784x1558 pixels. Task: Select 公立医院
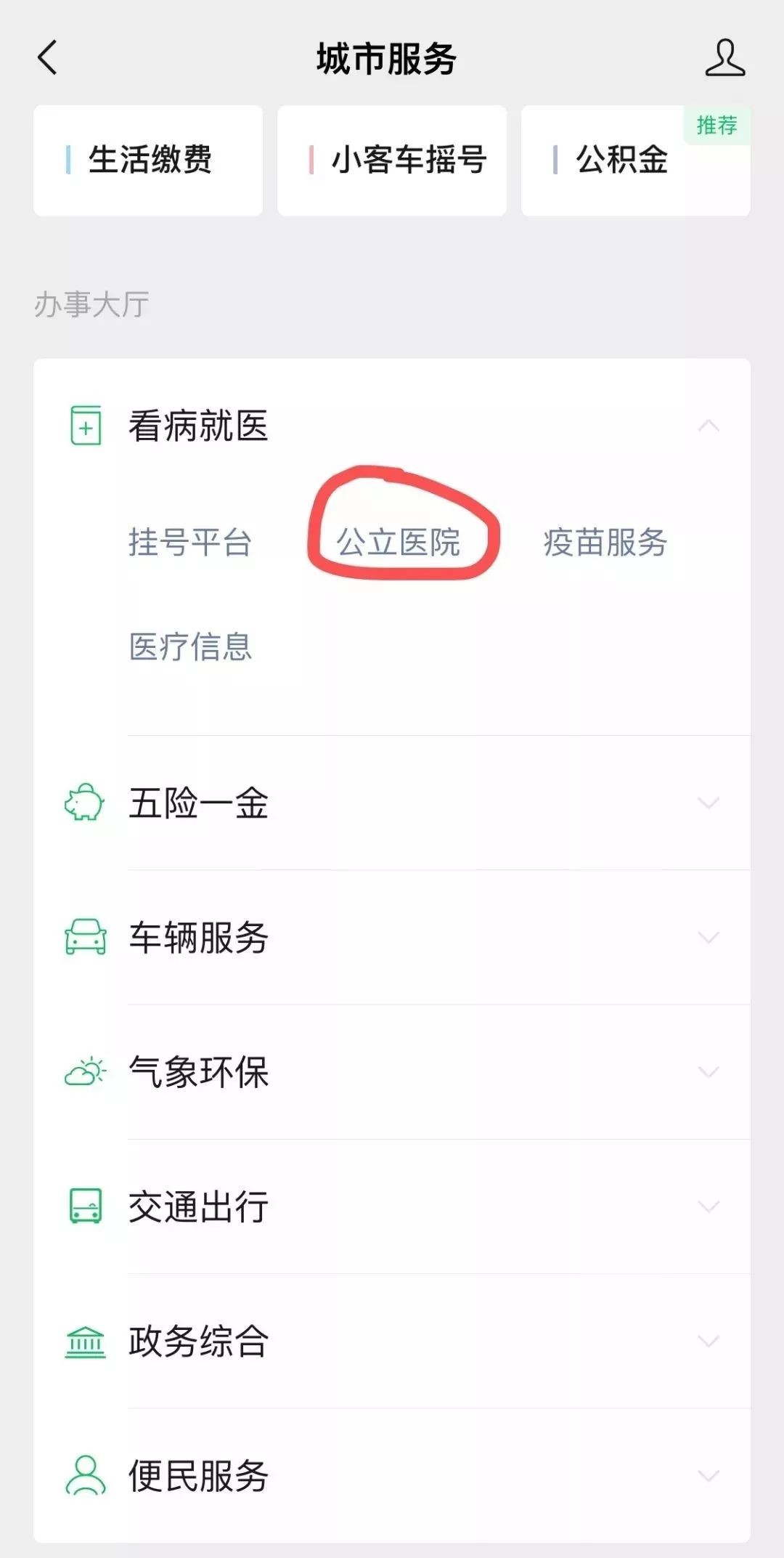point(399,543)
